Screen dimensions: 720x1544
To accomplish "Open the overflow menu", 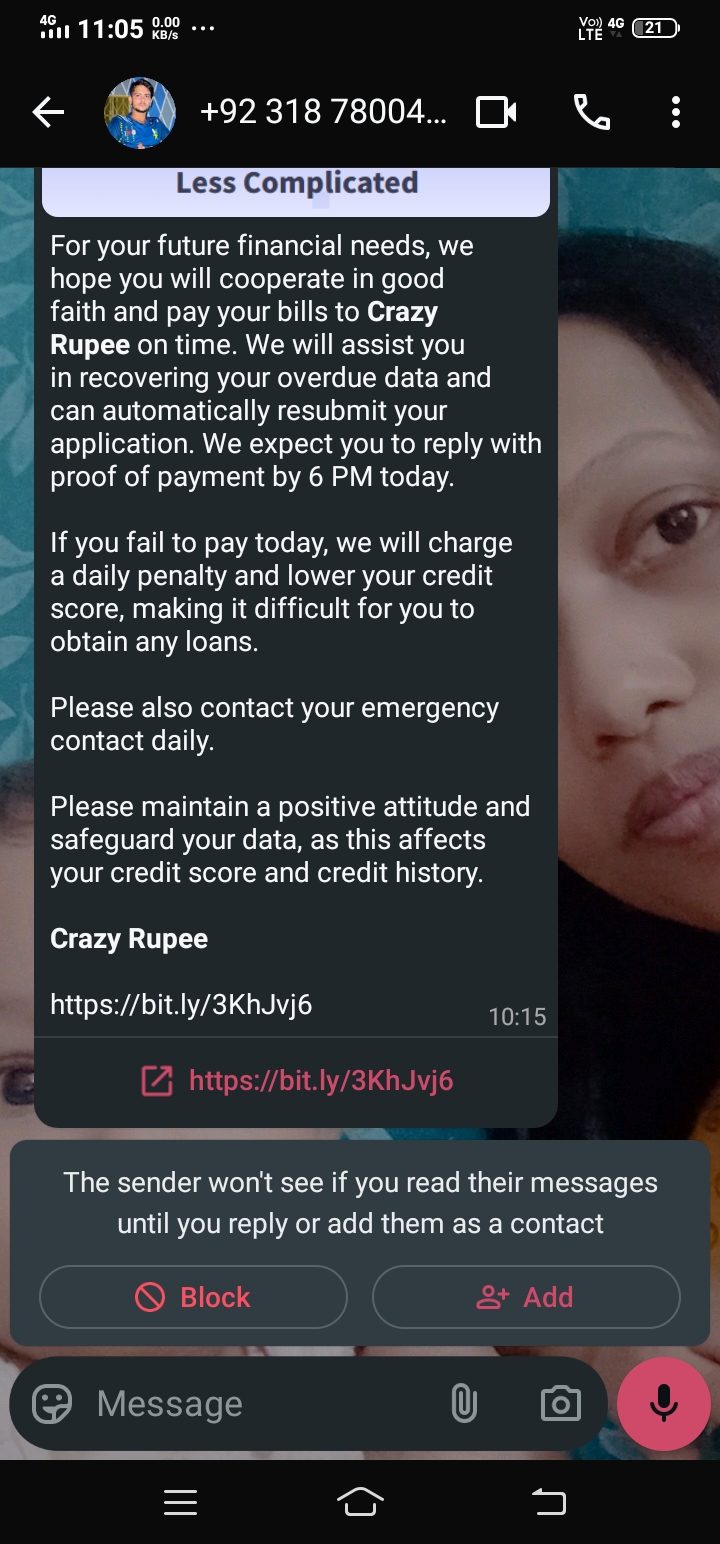I will 676,113.
